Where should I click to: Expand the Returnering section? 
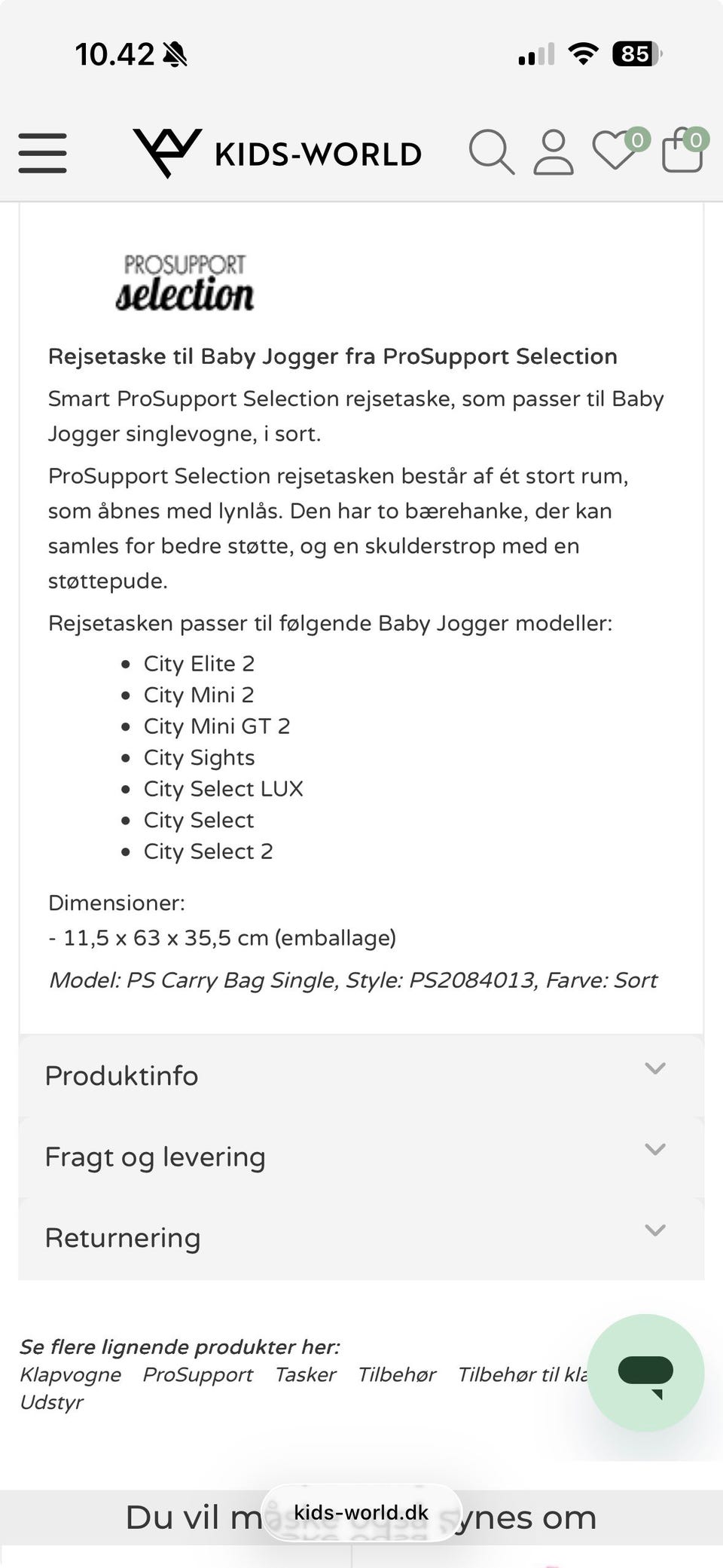pyautogui.click(x=361, y=1238)
